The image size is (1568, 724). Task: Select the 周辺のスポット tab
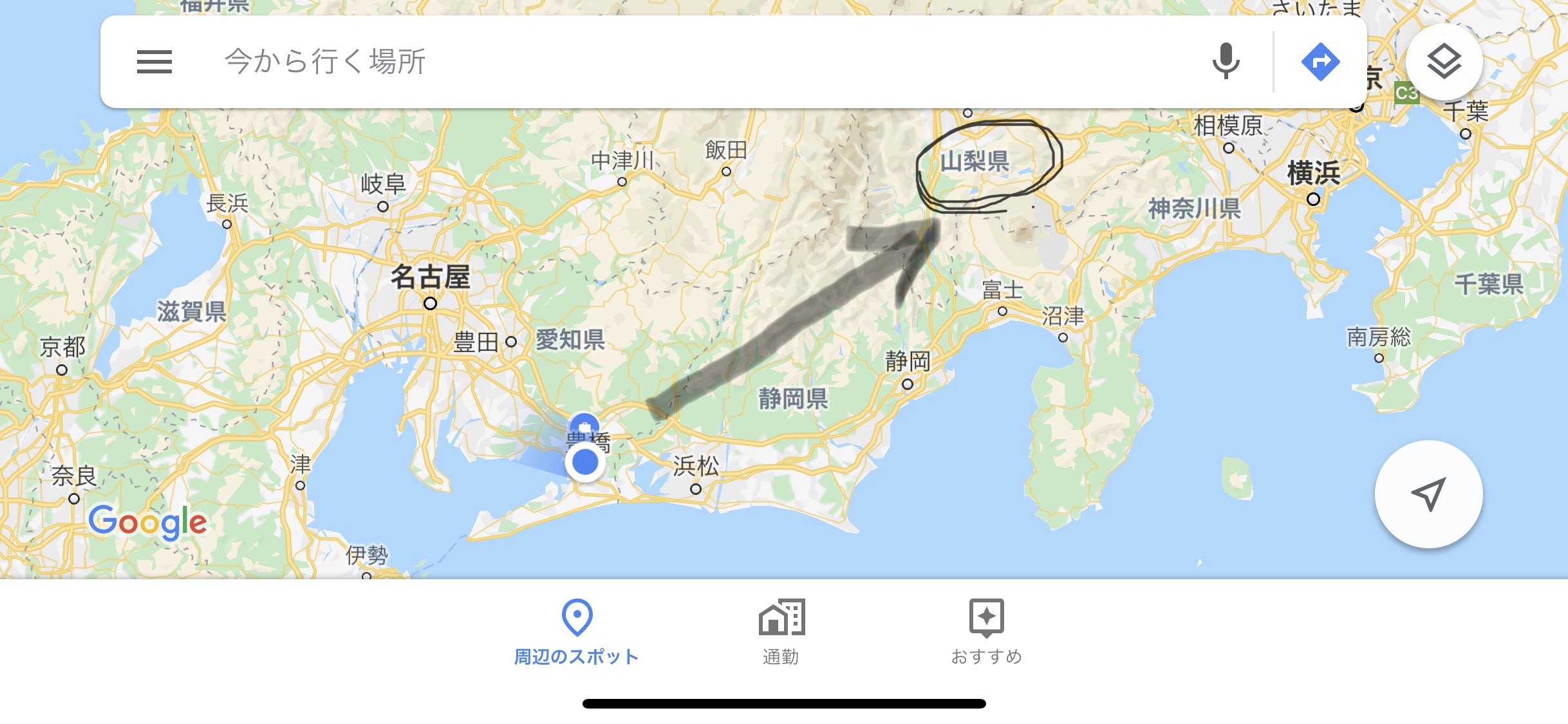point(577,632)
